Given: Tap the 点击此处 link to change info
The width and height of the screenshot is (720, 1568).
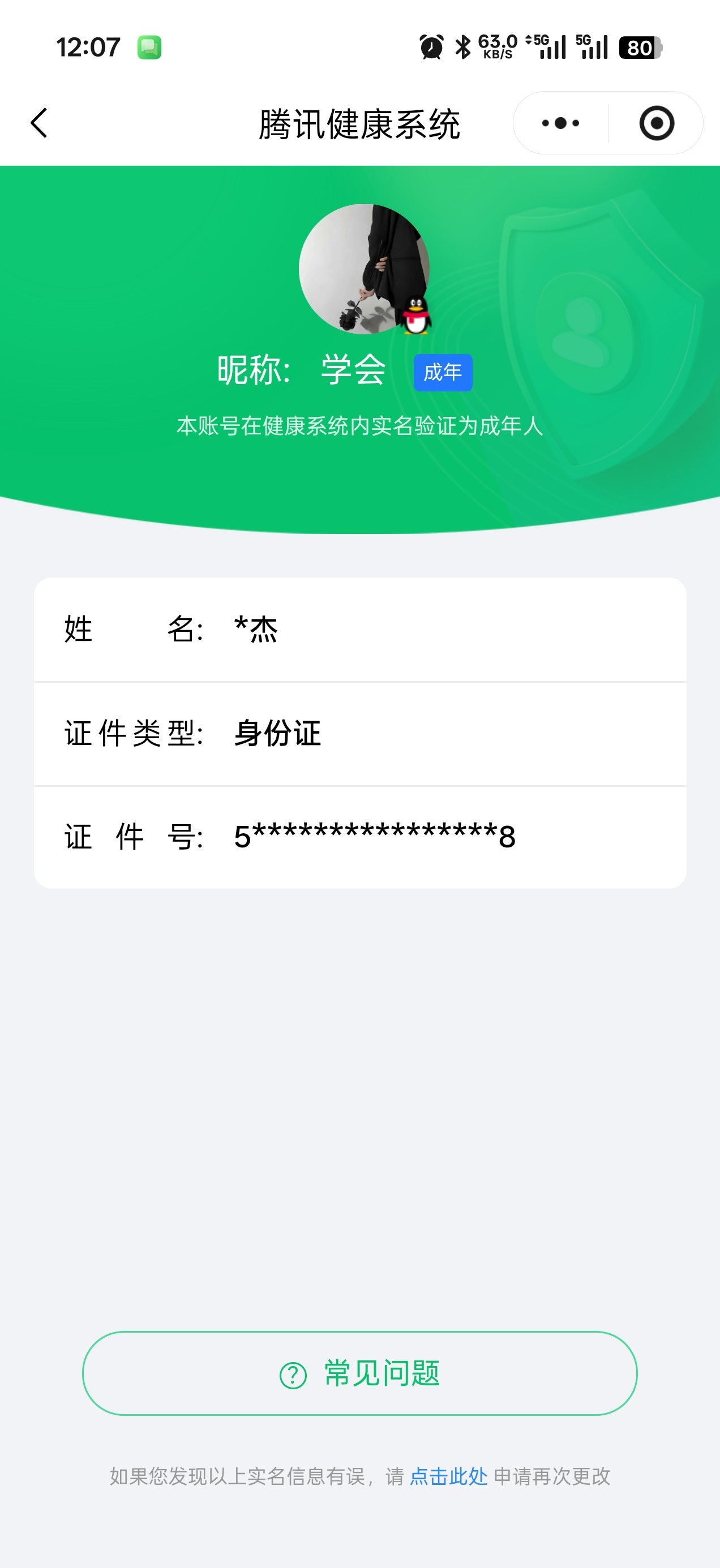Looking at the screenshot, I should pos(448,1476).
